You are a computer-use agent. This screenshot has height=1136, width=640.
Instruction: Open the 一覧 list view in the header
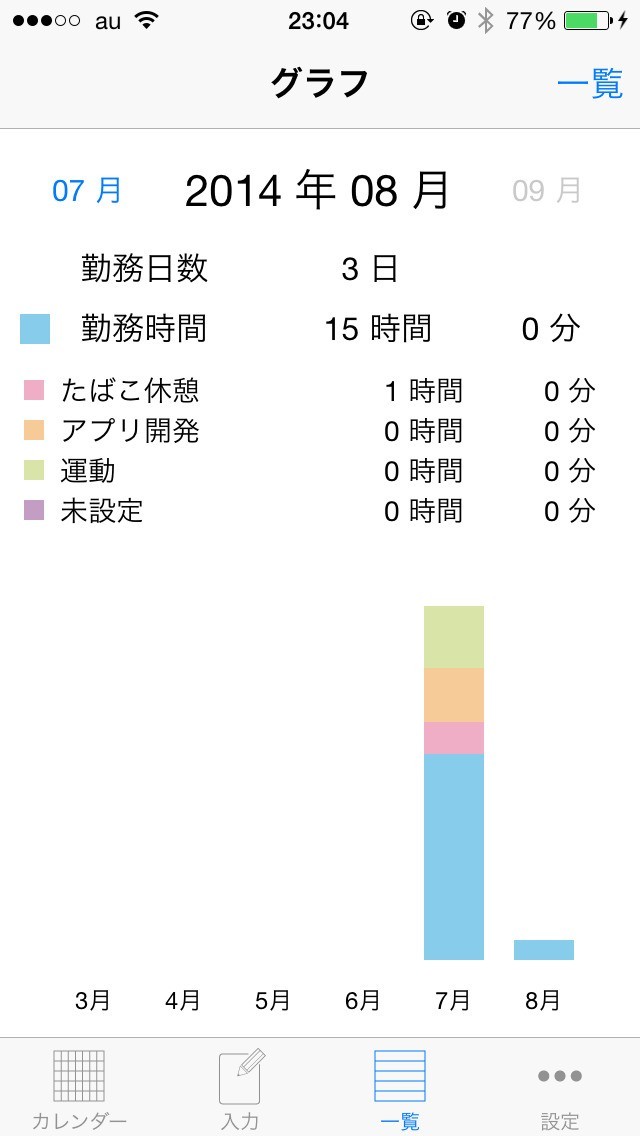(x=589, y=83)
